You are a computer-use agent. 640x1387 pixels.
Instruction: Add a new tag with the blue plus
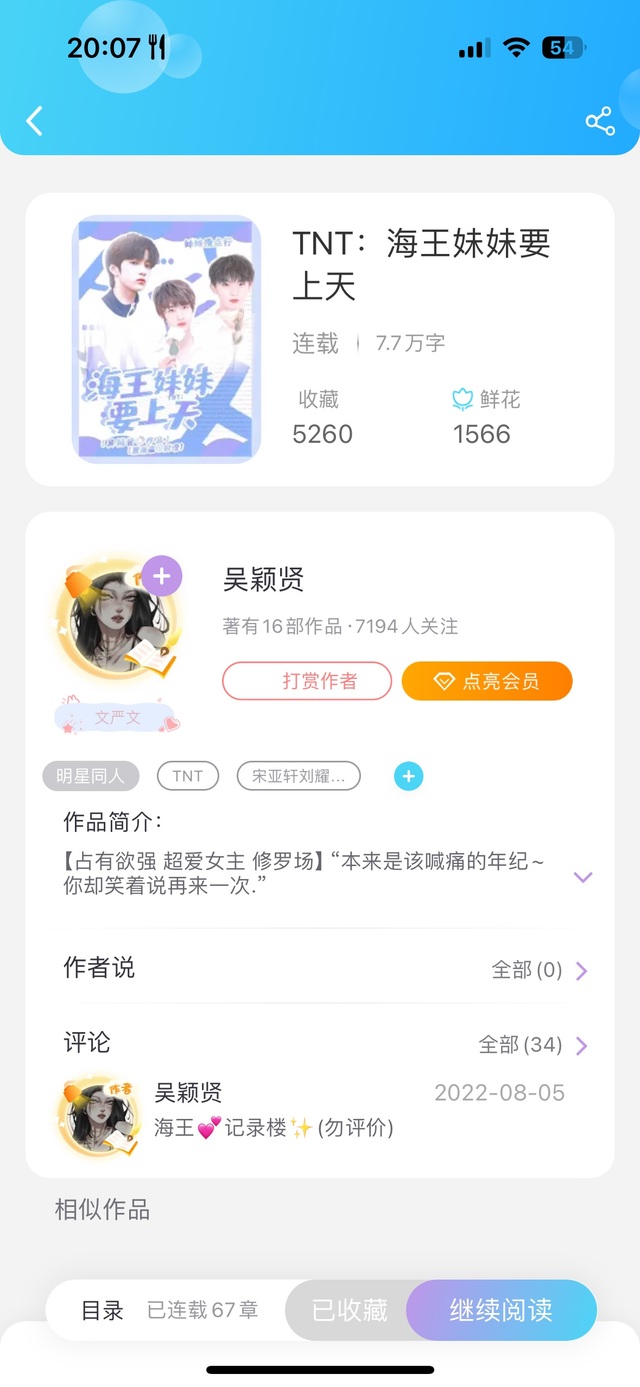[x=409, y=776]
